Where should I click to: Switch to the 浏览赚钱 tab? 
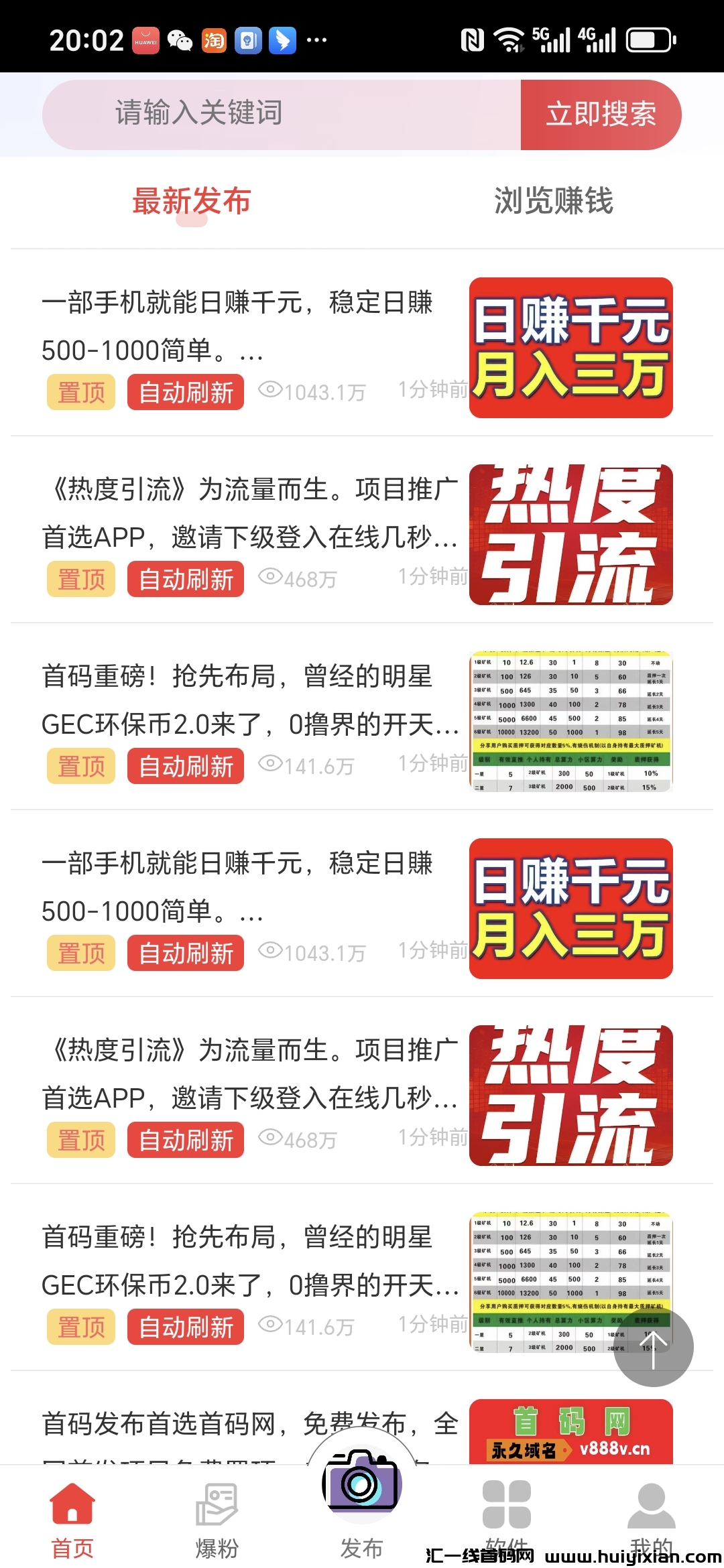(554, 201)
